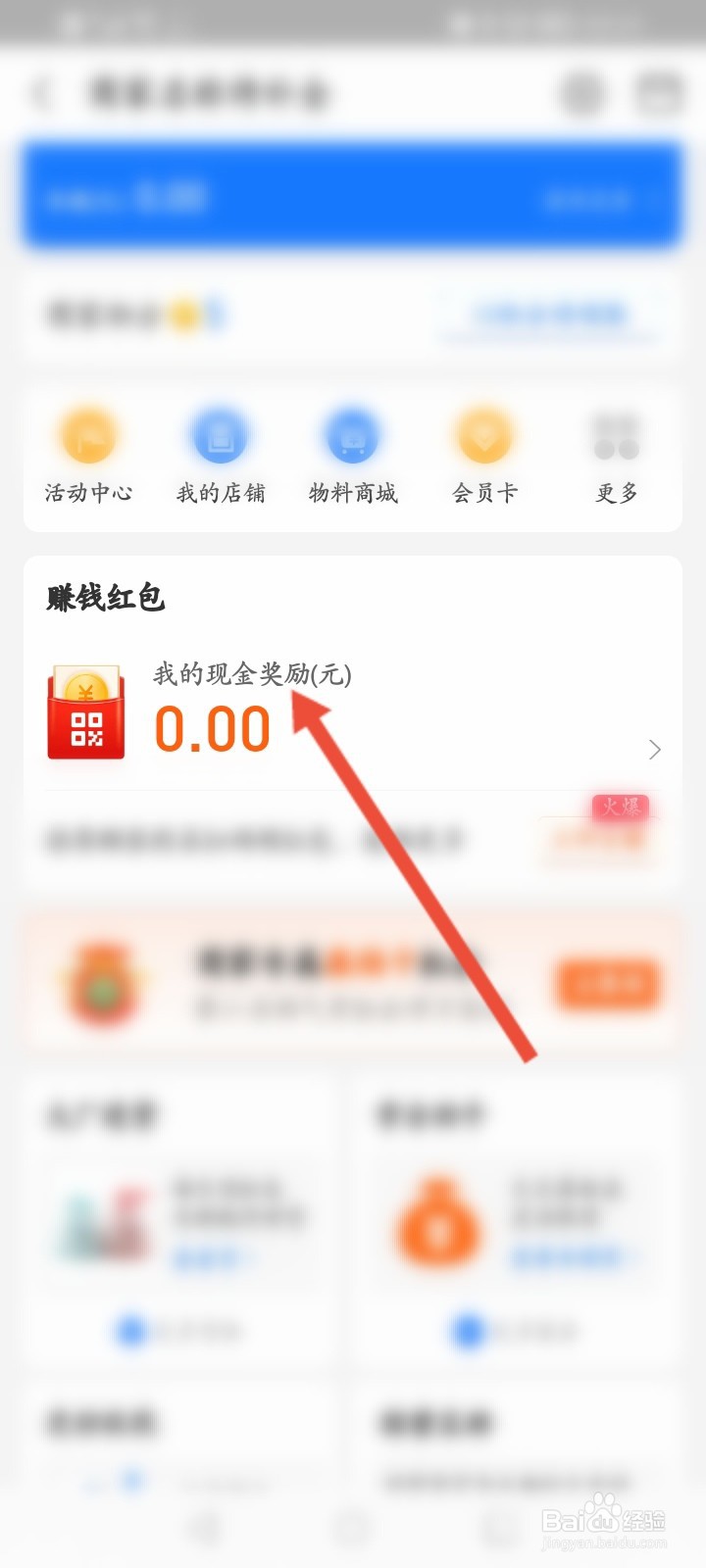Expand cash reward details via right chevron
Screen dimensions: 706x1568
pos(655,750)
